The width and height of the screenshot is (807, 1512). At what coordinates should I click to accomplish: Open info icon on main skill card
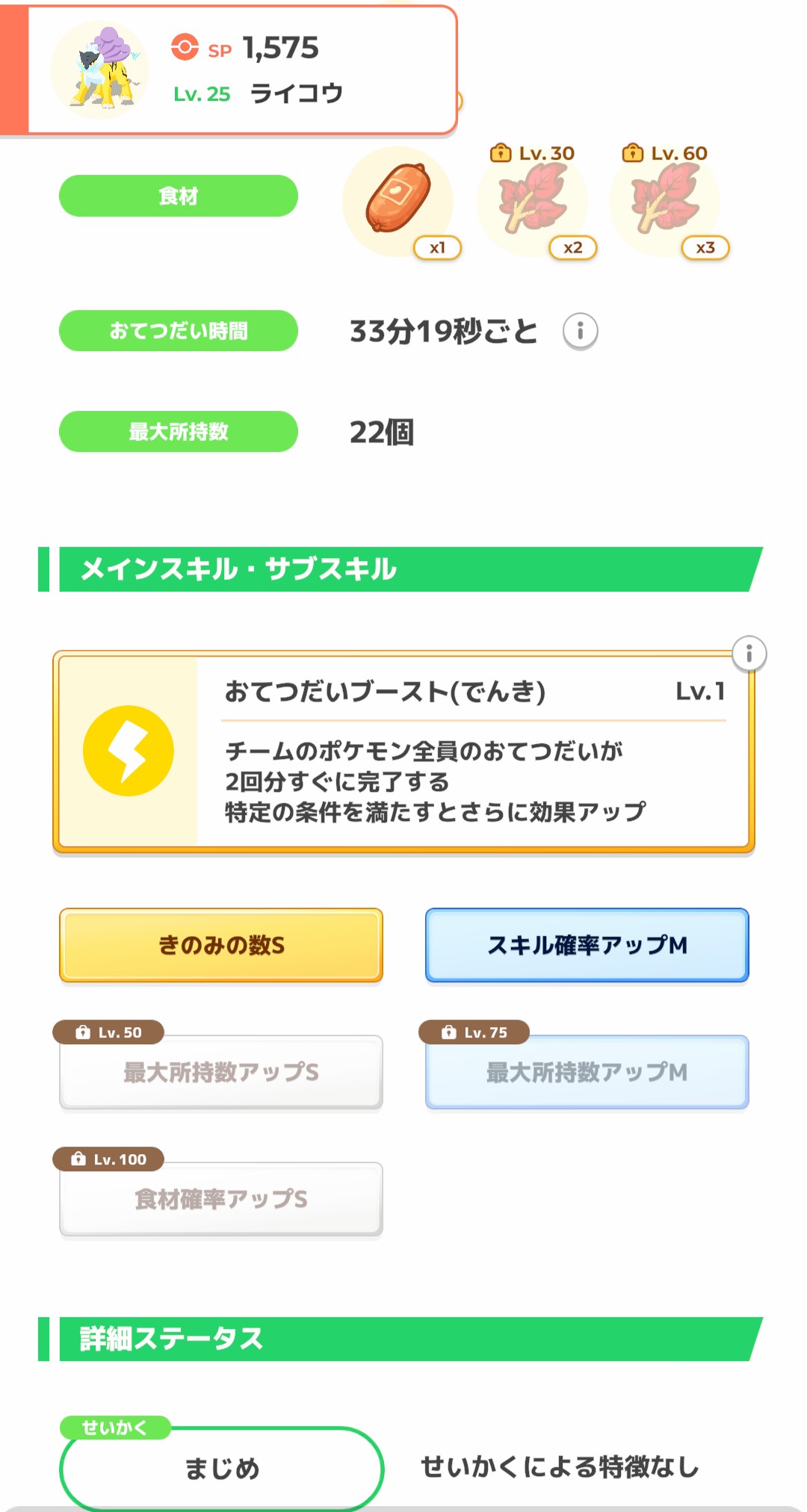click(749, 654)
